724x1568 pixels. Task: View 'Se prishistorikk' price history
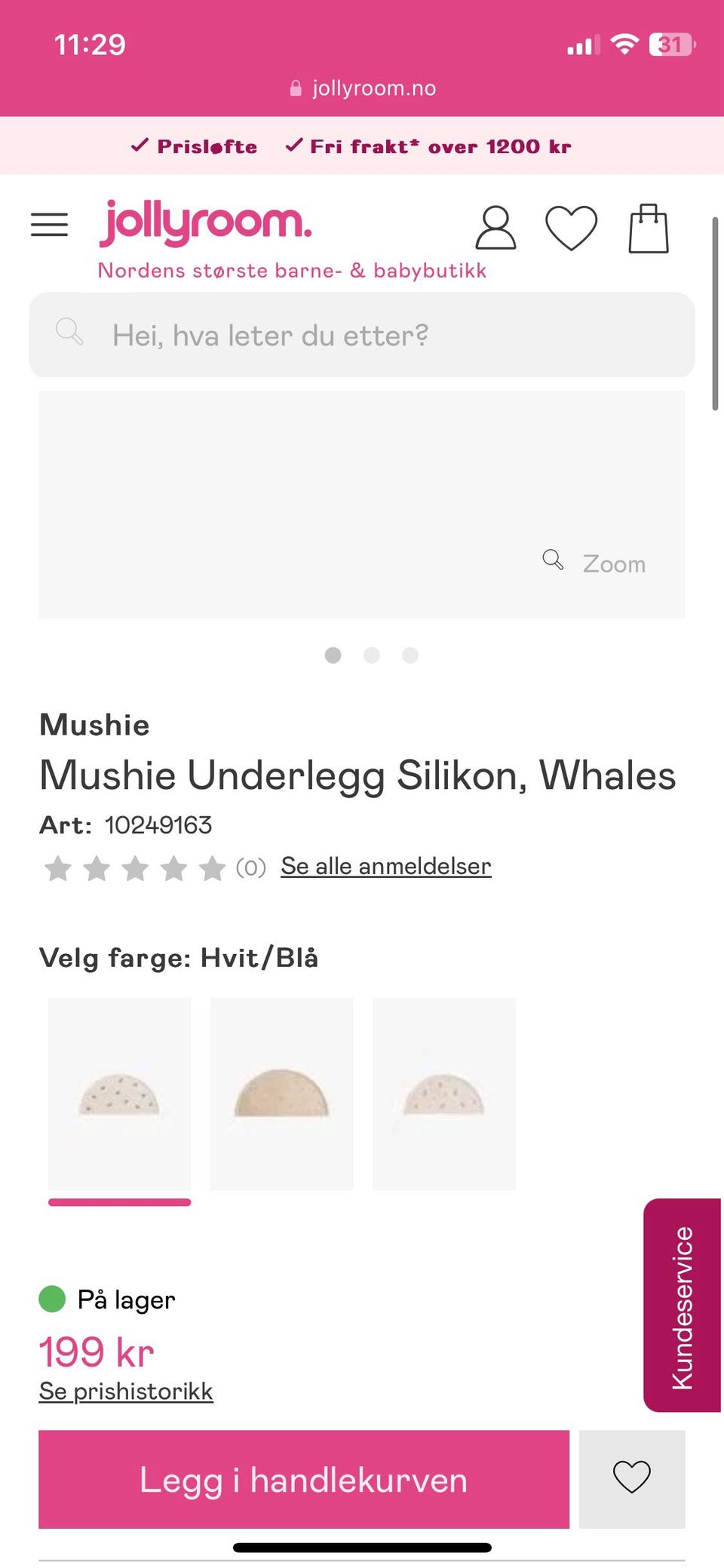tap(126, 1391)
